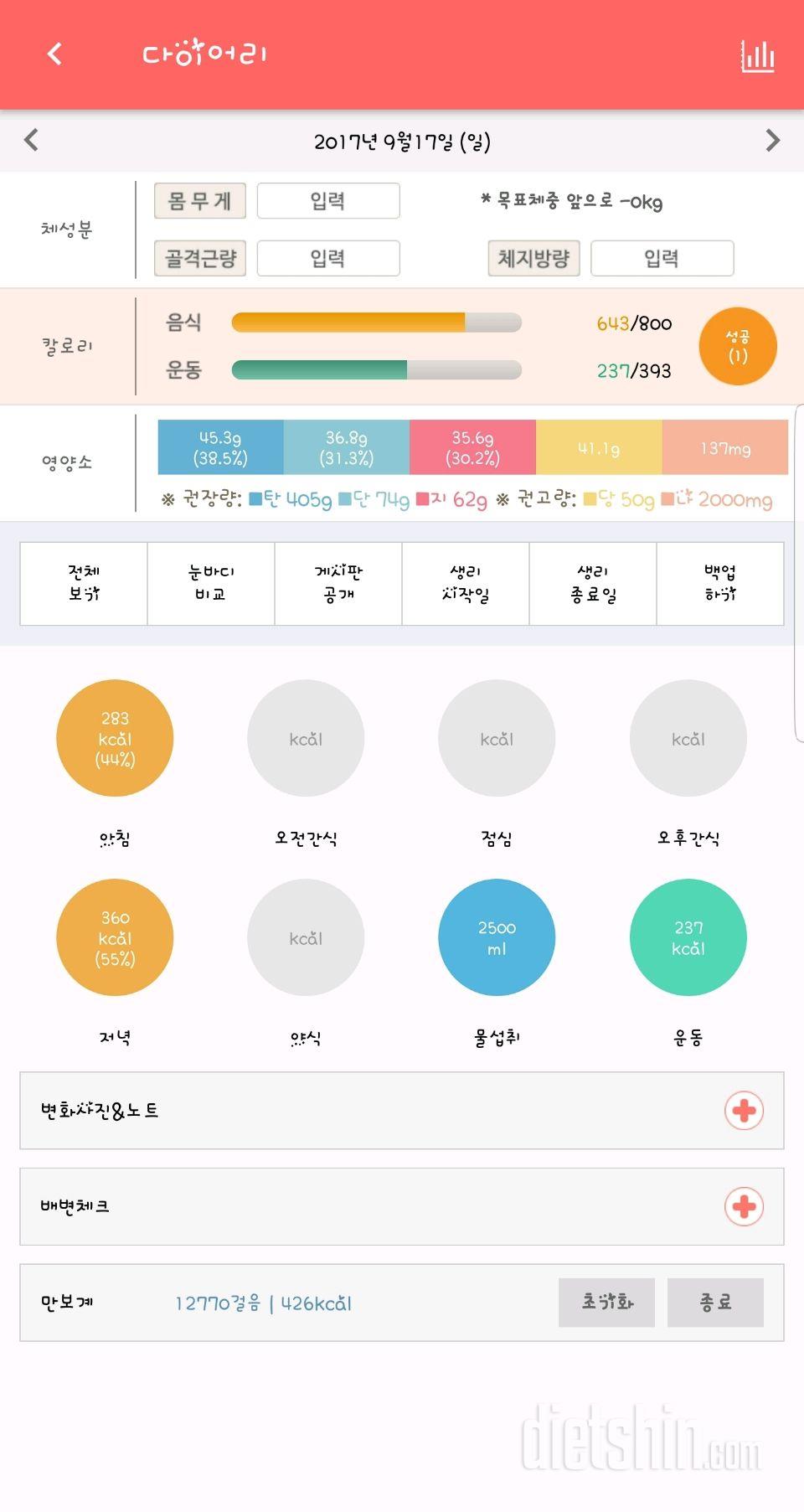Image resolution: width=804 pixels, height=1512 pixels.
Task: Open the 저녁 360 kcal circle
Action: 115,937
